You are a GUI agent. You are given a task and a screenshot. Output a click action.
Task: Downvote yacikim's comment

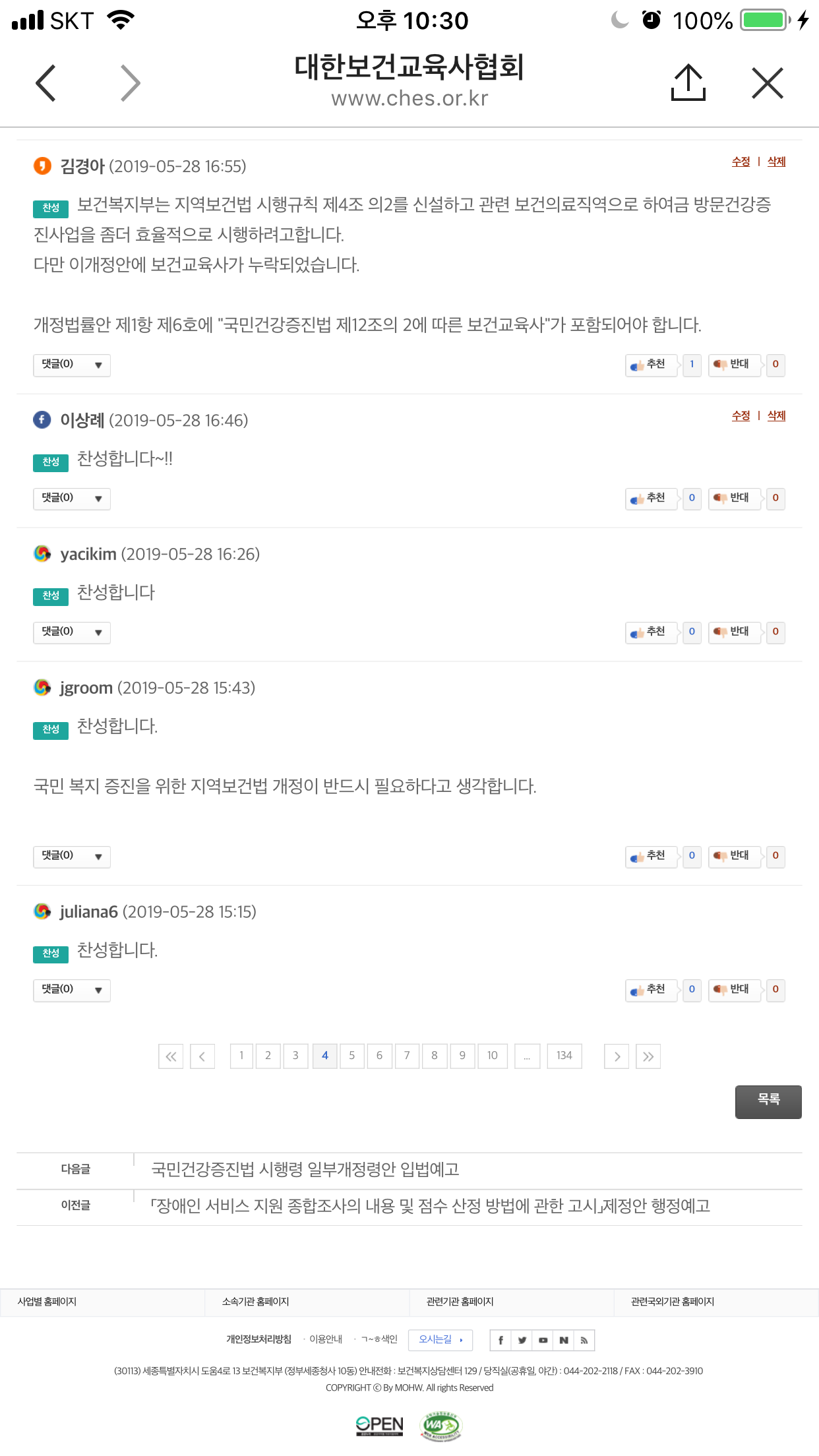735,632
